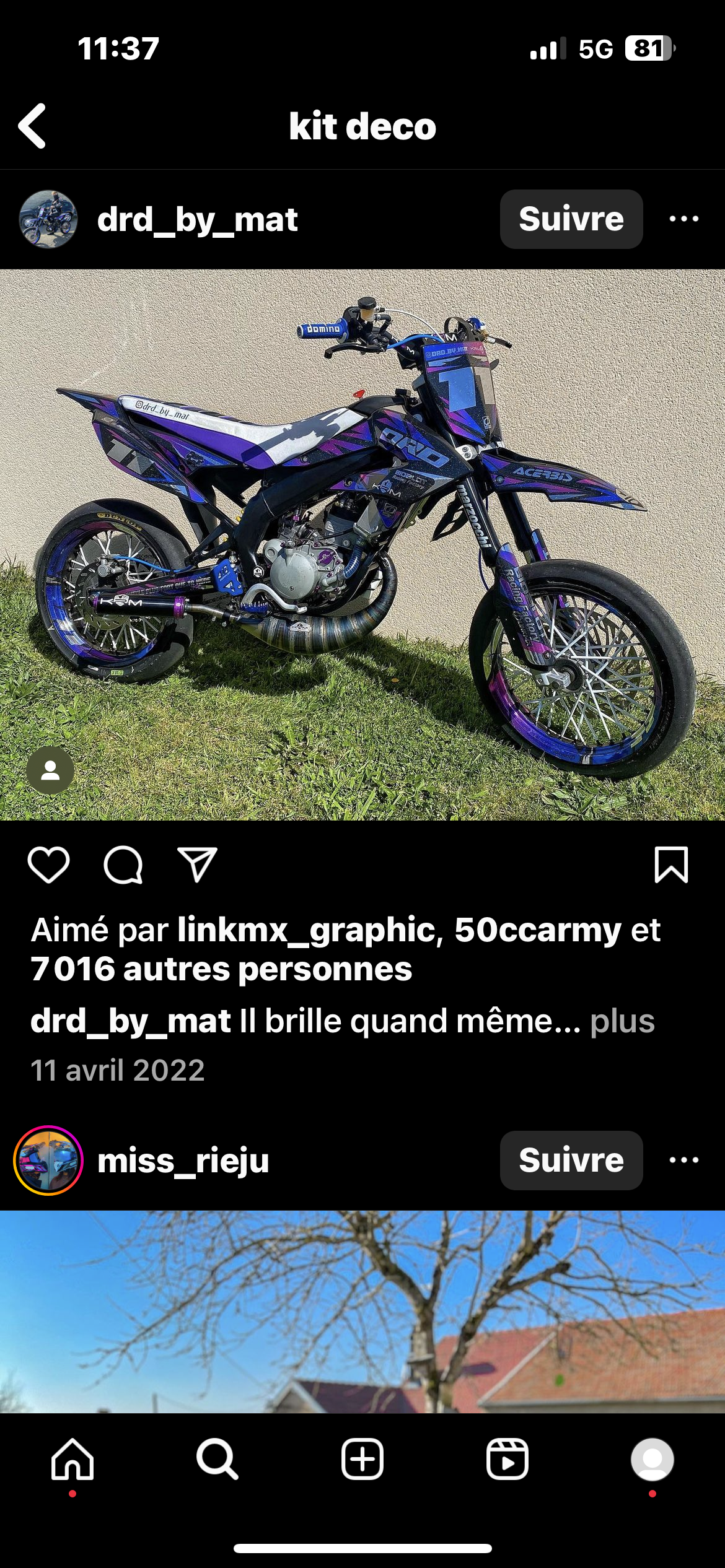Screen dimensions: 725x1568
Task: Switch to the Search tab
Action: 217,1459
